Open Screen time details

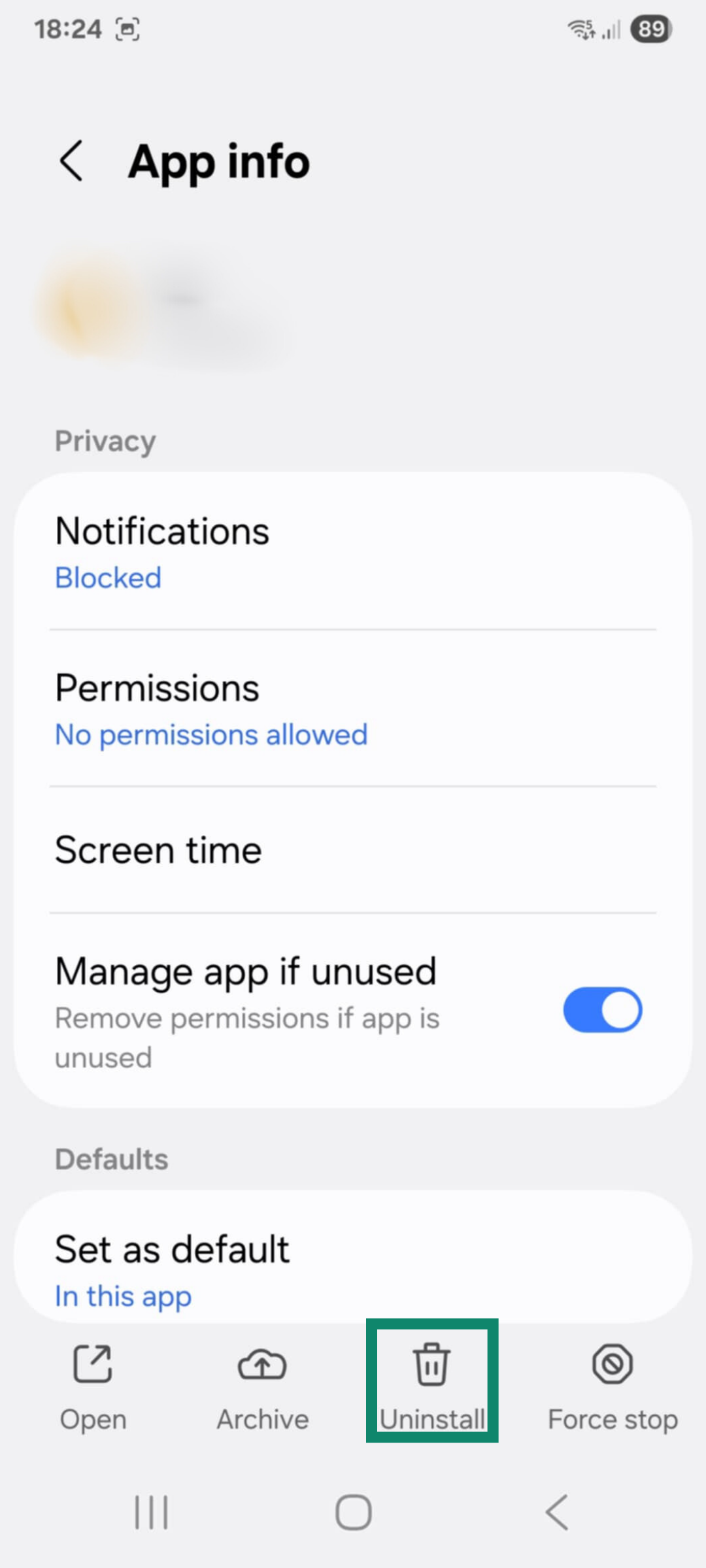click(x=353, y=850)
